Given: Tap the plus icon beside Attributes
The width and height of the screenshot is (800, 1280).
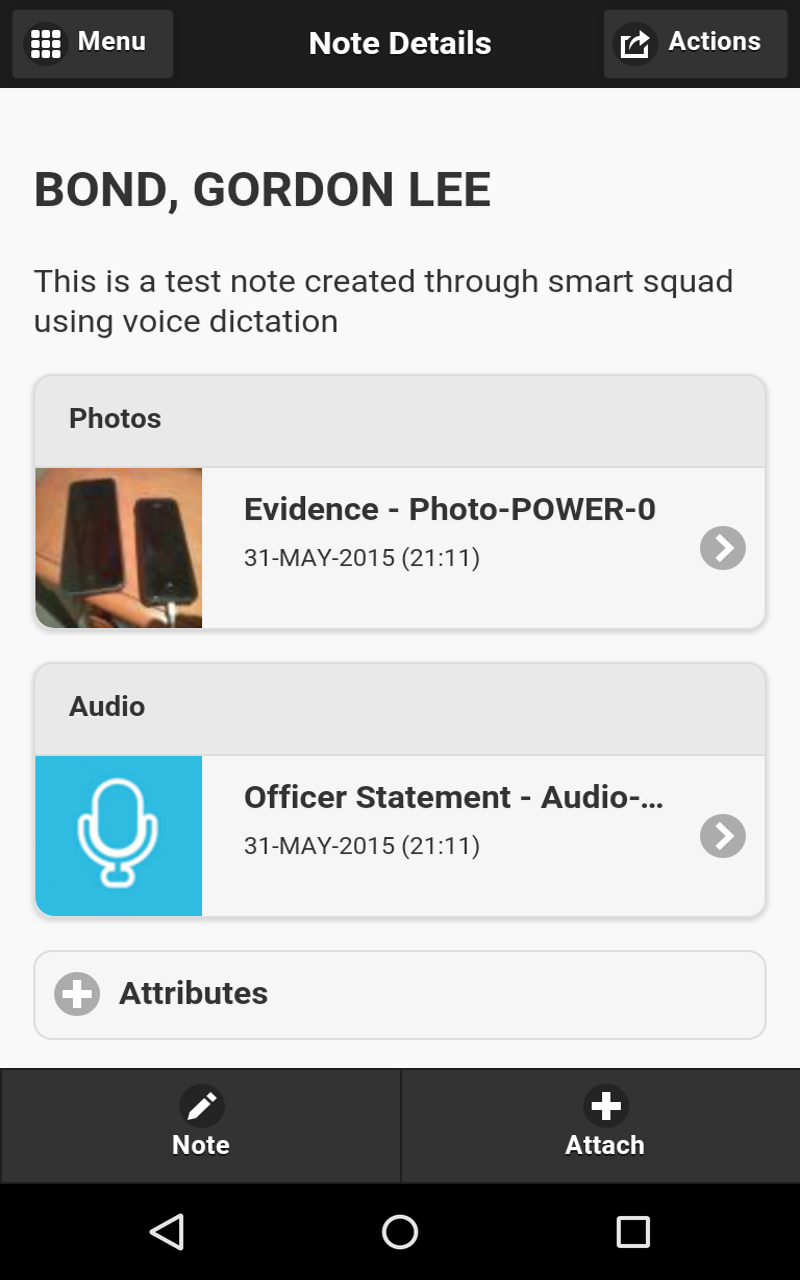Looking at the screenshot, I should (x=76, y=994).
